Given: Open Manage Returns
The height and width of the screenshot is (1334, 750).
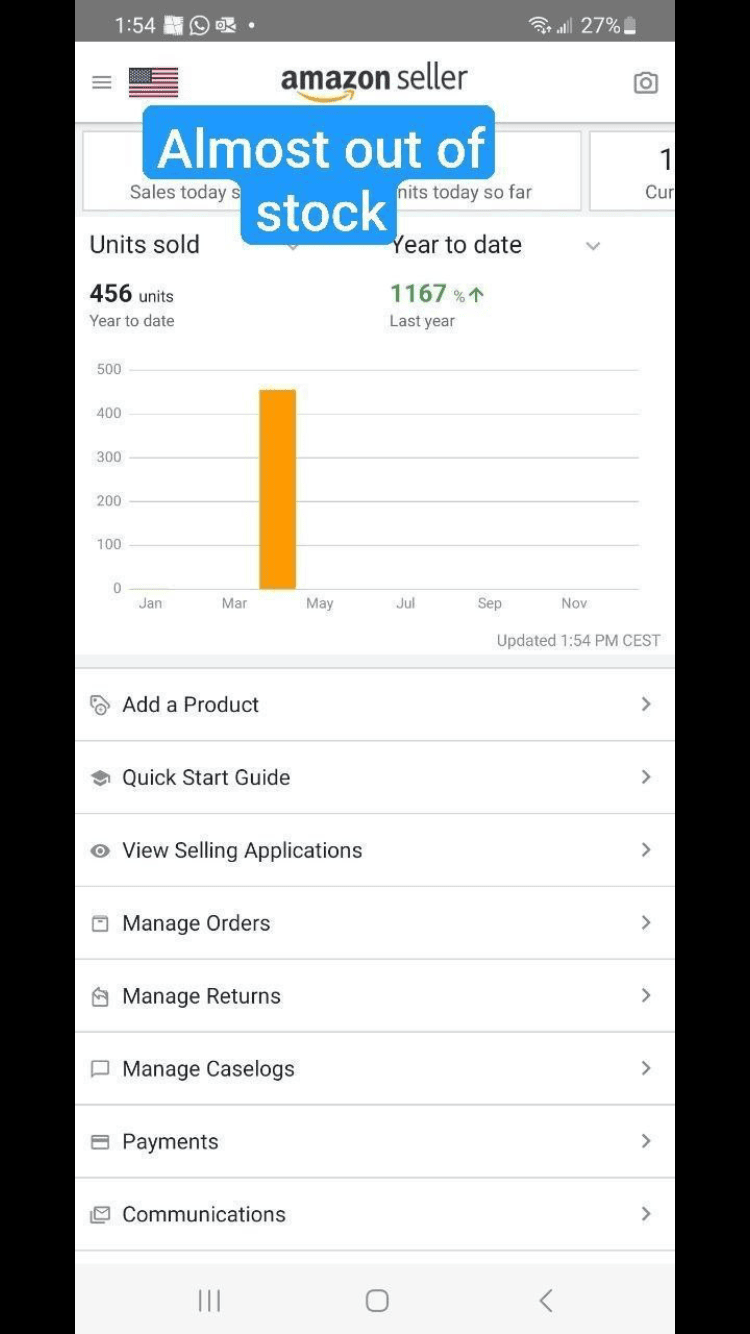Looking at the screenshot, I should point(375,996).
